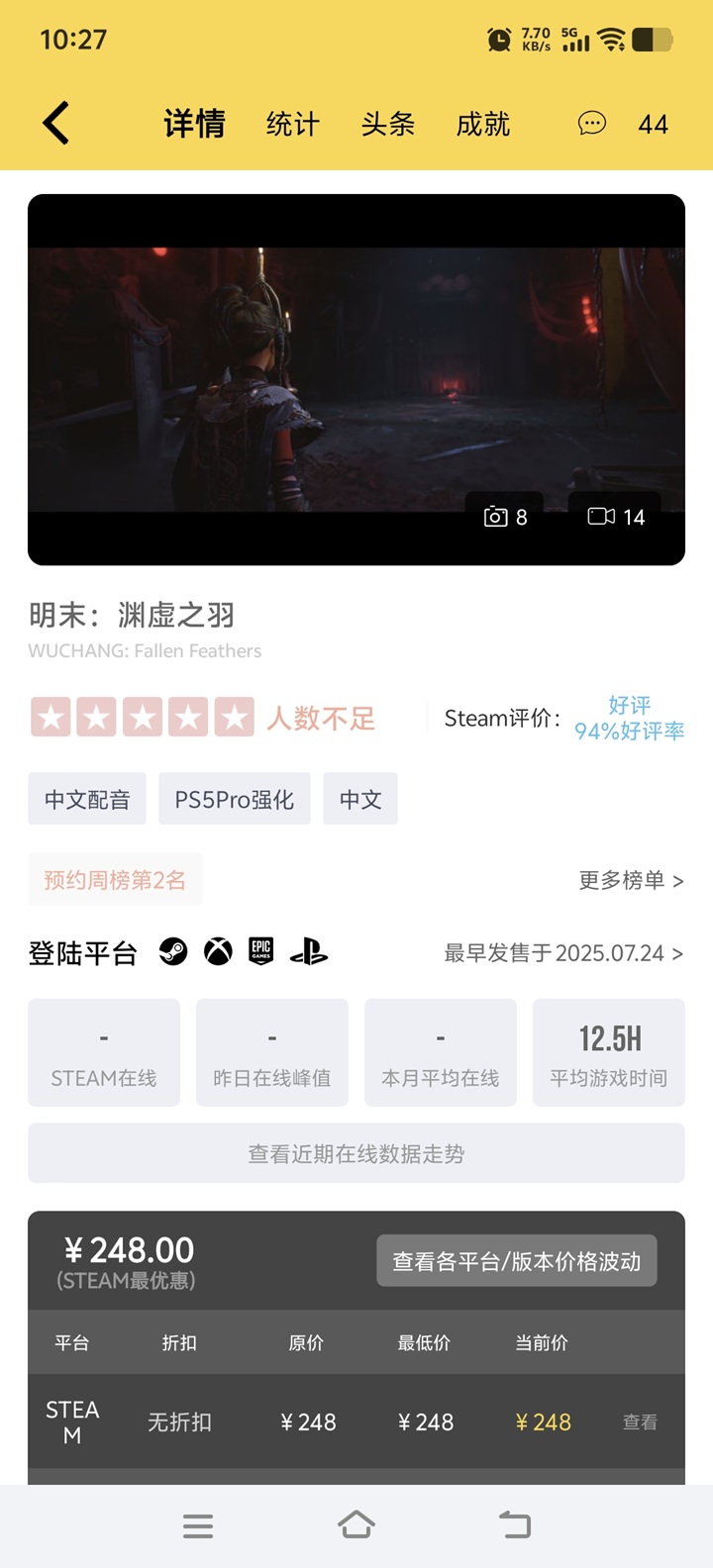This screenshot has width=713, height=1568.
Task: Switch to the 统计 tab
Action: 292,125
